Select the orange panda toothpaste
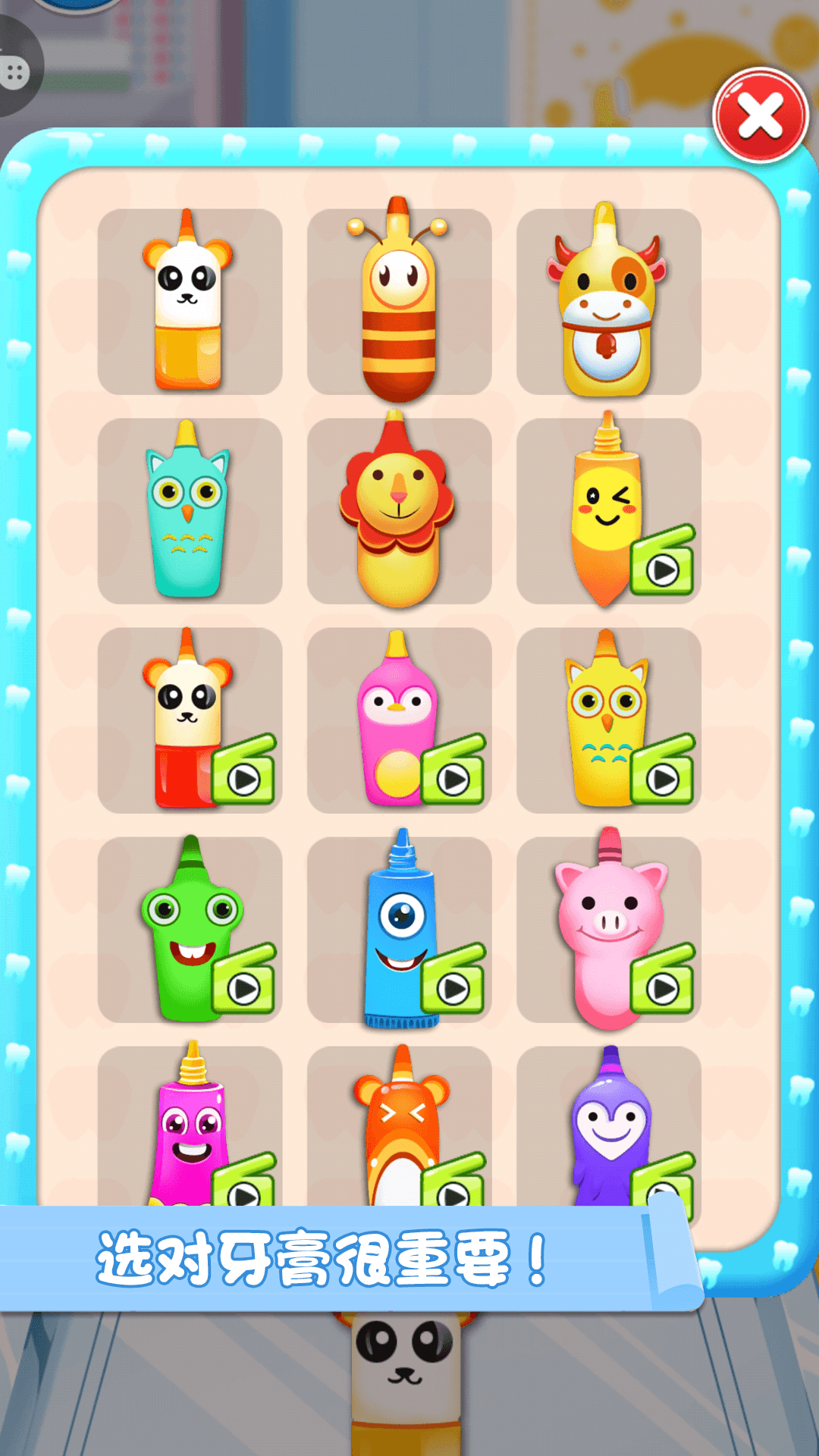 click(x=190, y=301)
